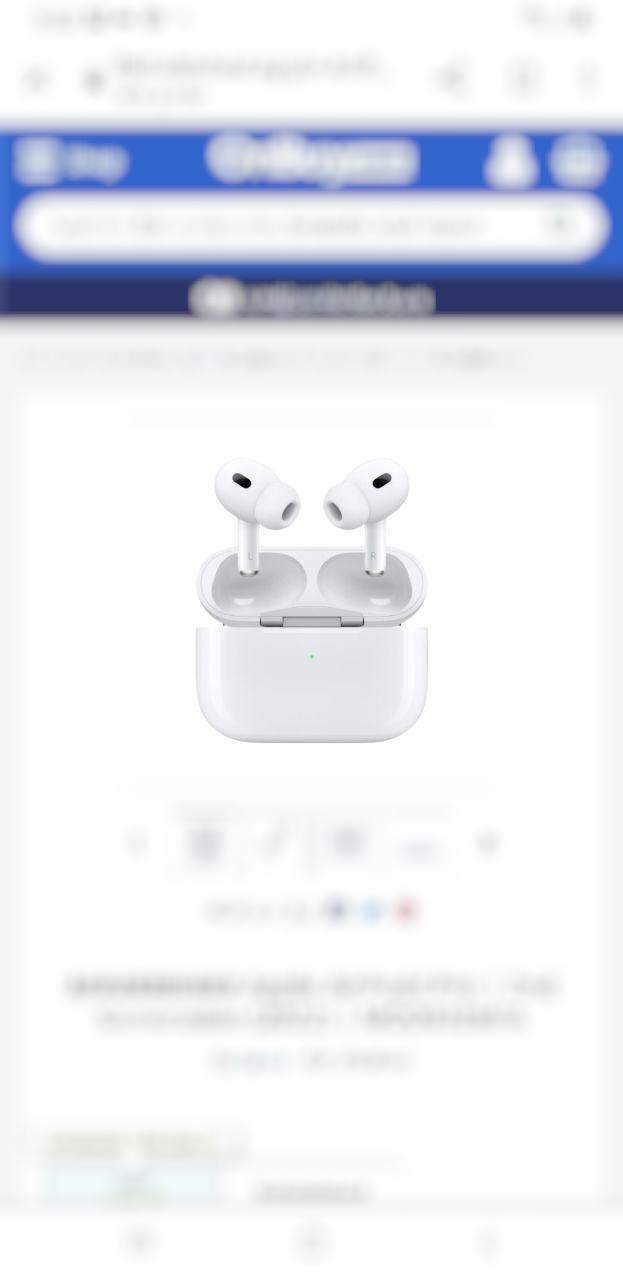
Task: Share the page from browser toolbar
Action: (453, 79)
